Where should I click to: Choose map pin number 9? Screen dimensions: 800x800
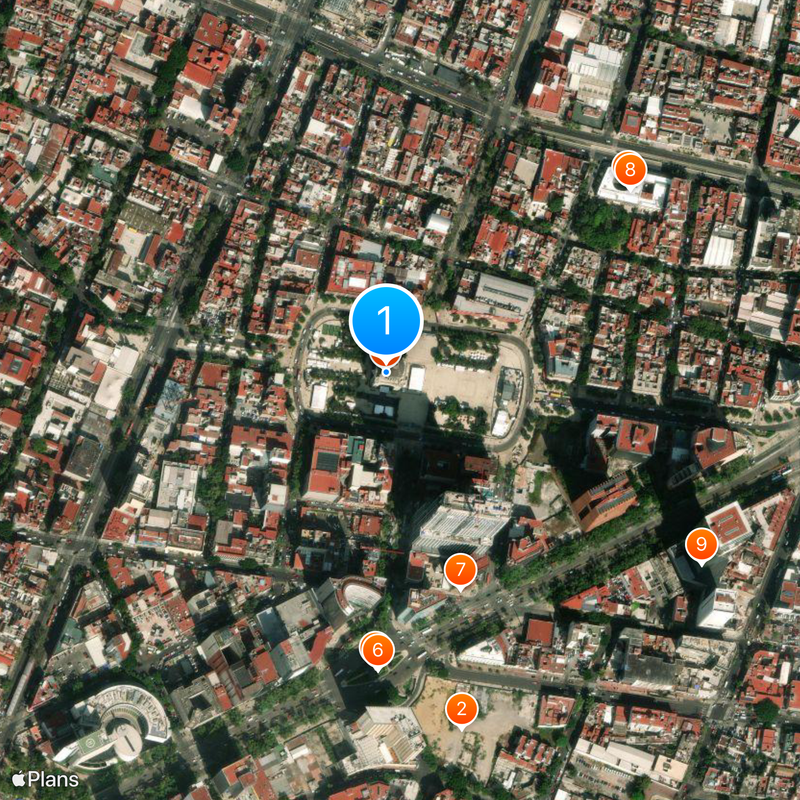701,545
